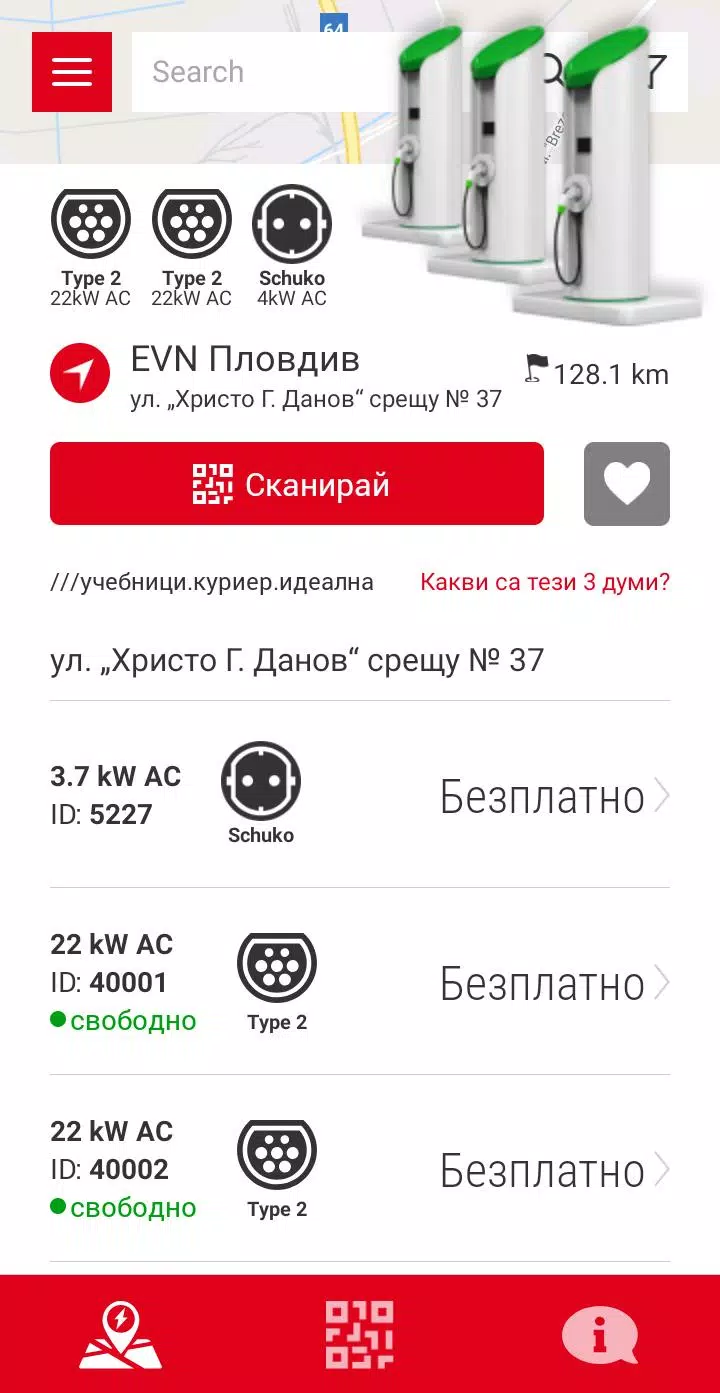
Task: Open the QR scanner tab
Action: point(360,1334)
